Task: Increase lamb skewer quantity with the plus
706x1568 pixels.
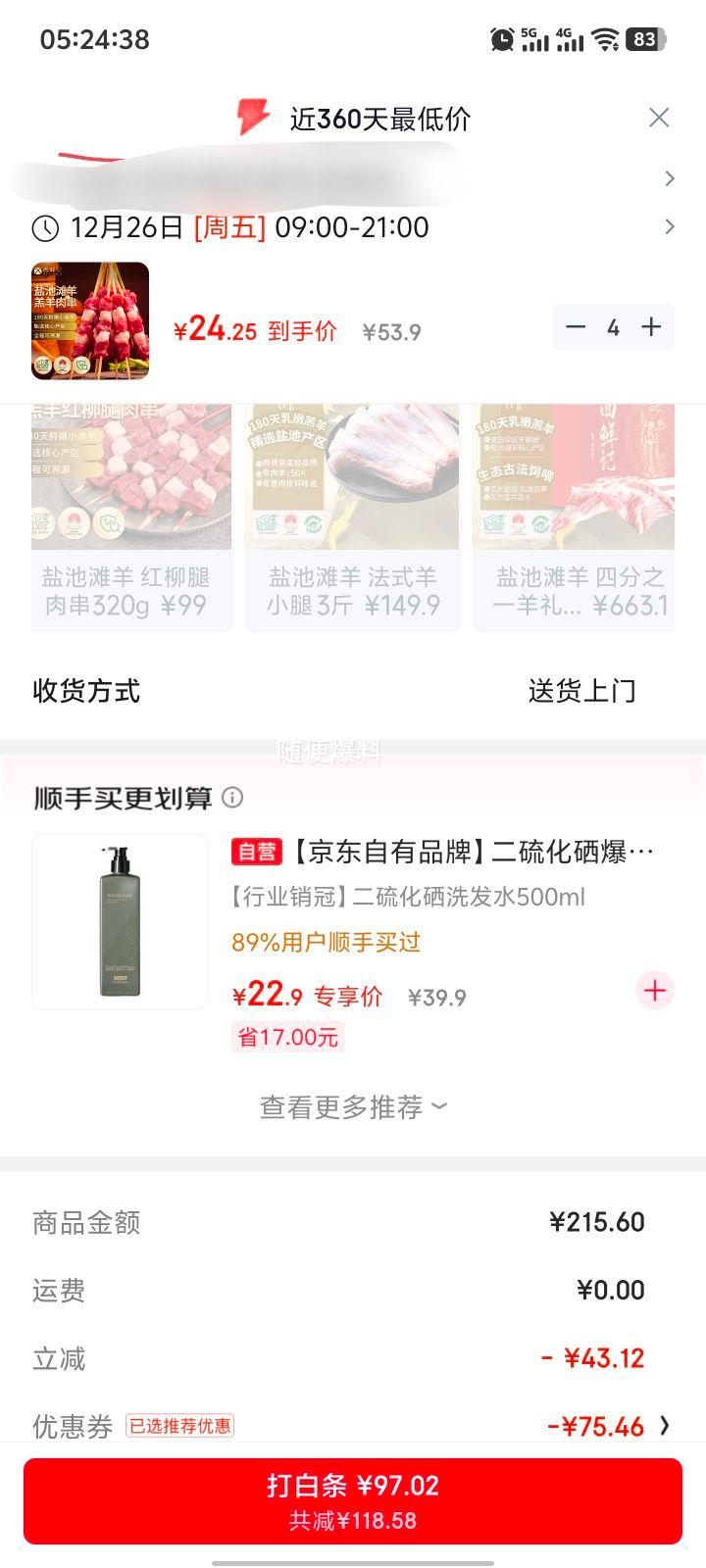Action: (650, 327)
